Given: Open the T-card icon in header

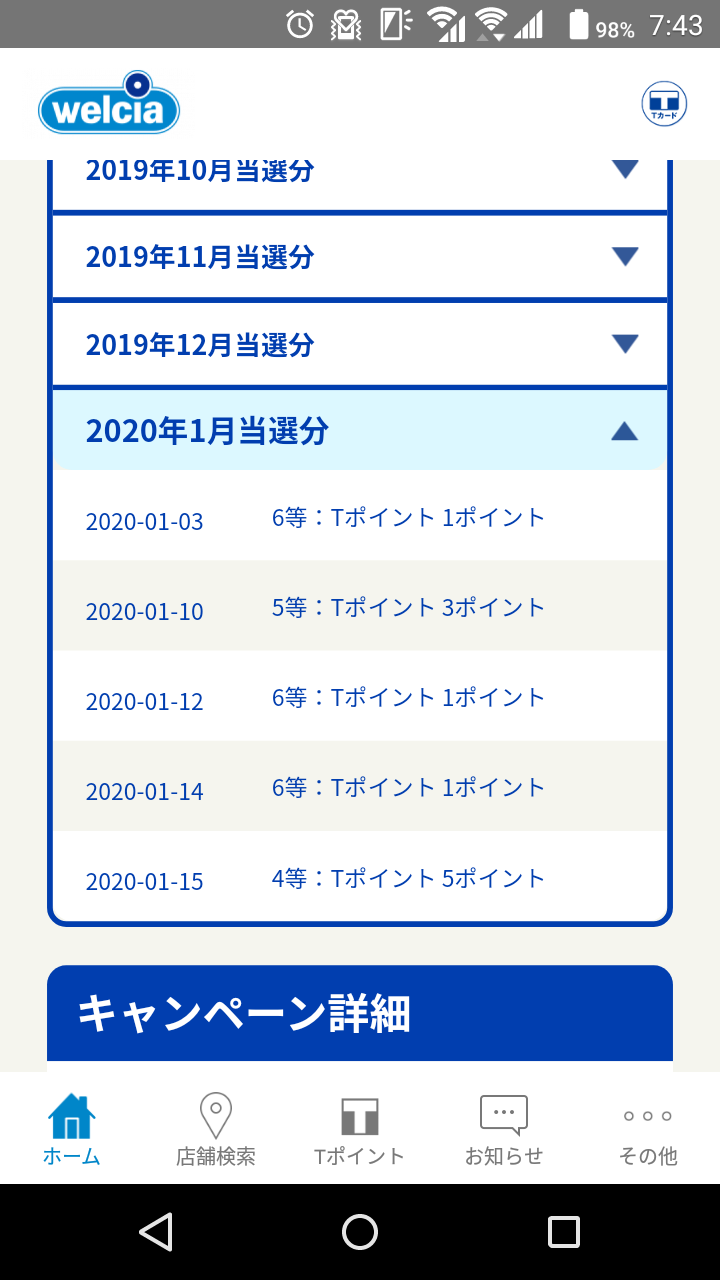Looking at the screenshot, I should pyautogui.click(x=664, y=104).
